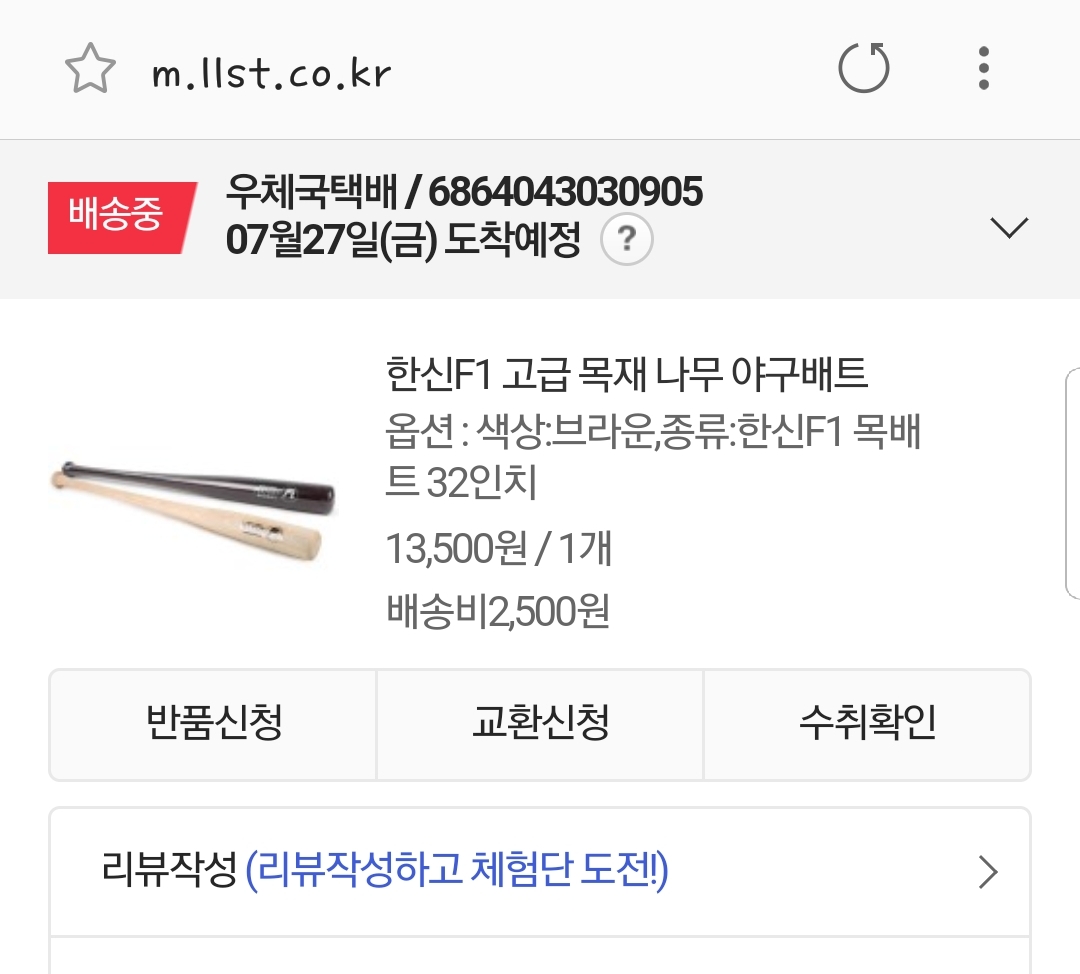Request a return with 반품신청
Viewport: 1080px width, 974px height.
(213, 724)
